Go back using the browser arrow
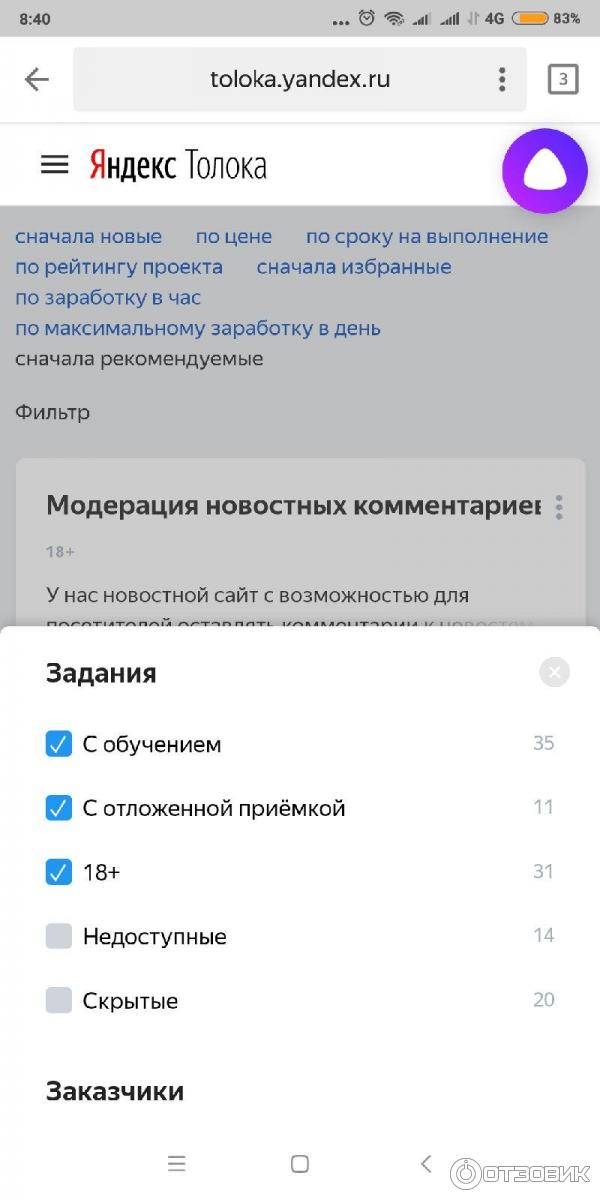 pos(37,80)
